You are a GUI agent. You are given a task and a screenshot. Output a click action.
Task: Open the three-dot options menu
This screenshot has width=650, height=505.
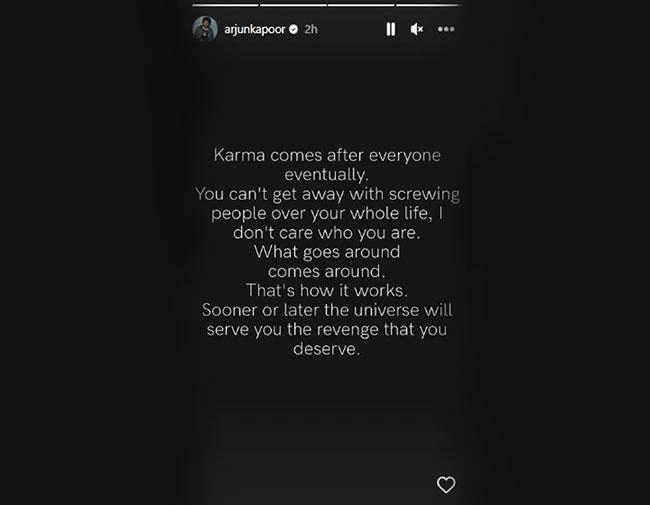click(446, 29)
